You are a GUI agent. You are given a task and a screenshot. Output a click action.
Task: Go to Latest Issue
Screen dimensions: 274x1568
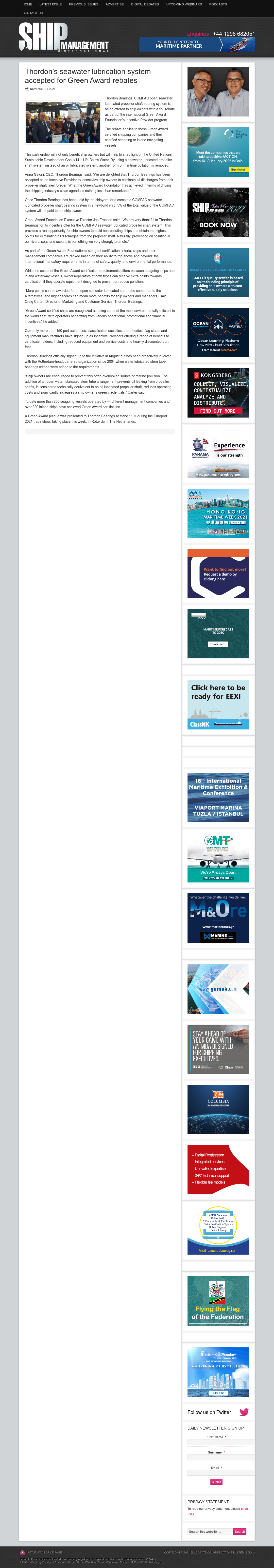[x=51, y=4]
